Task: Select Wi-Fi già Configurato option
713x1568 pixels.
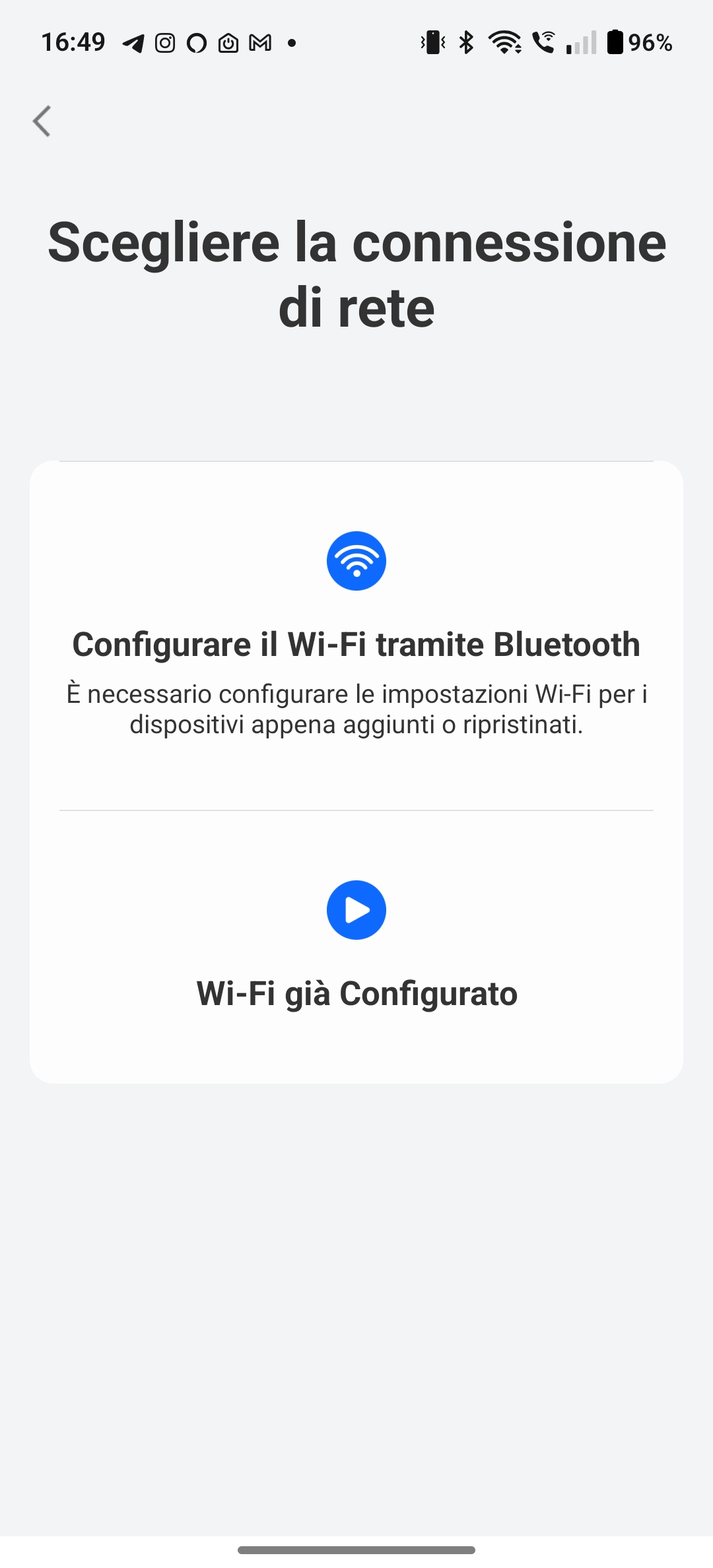Action: click(356, 947)
